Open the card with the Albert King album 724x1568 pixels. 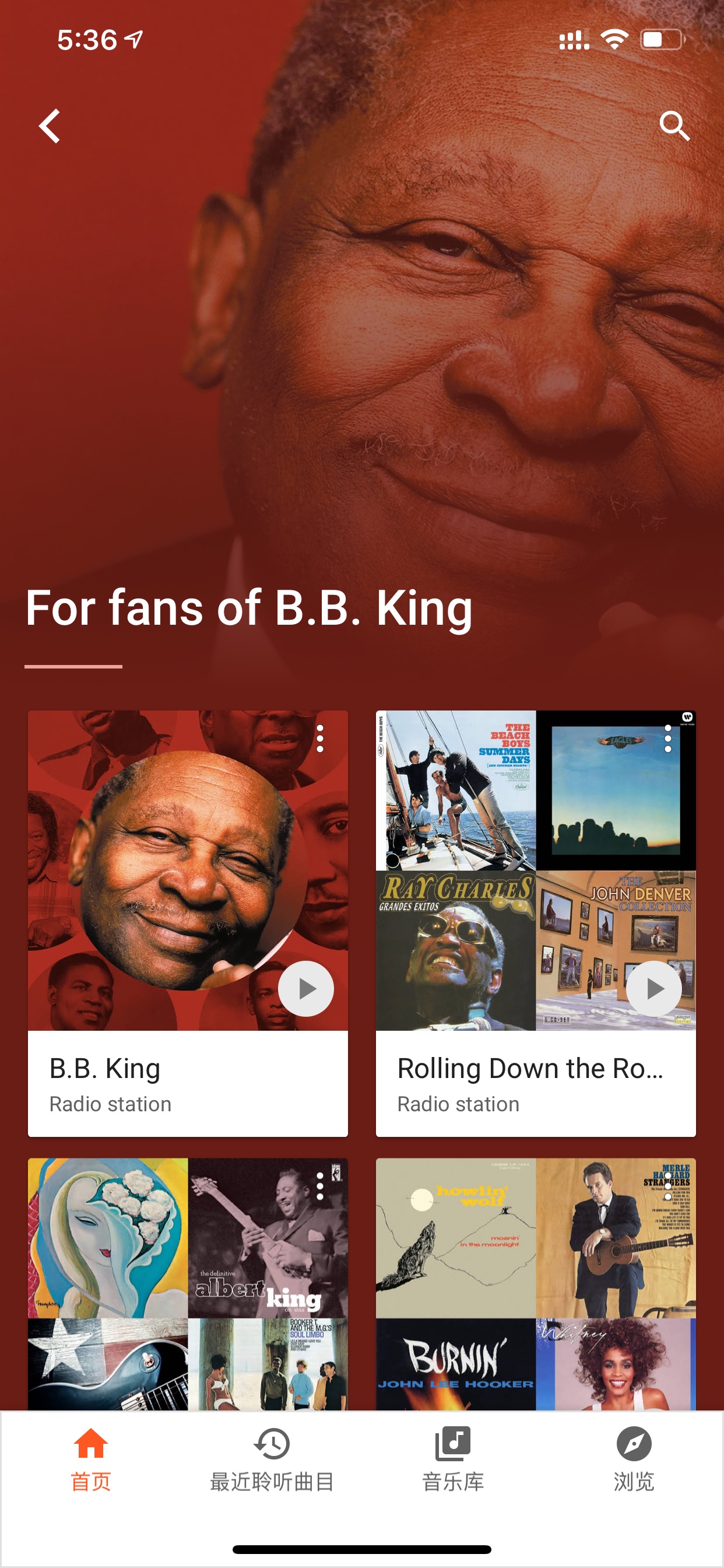pos(187,1284)
